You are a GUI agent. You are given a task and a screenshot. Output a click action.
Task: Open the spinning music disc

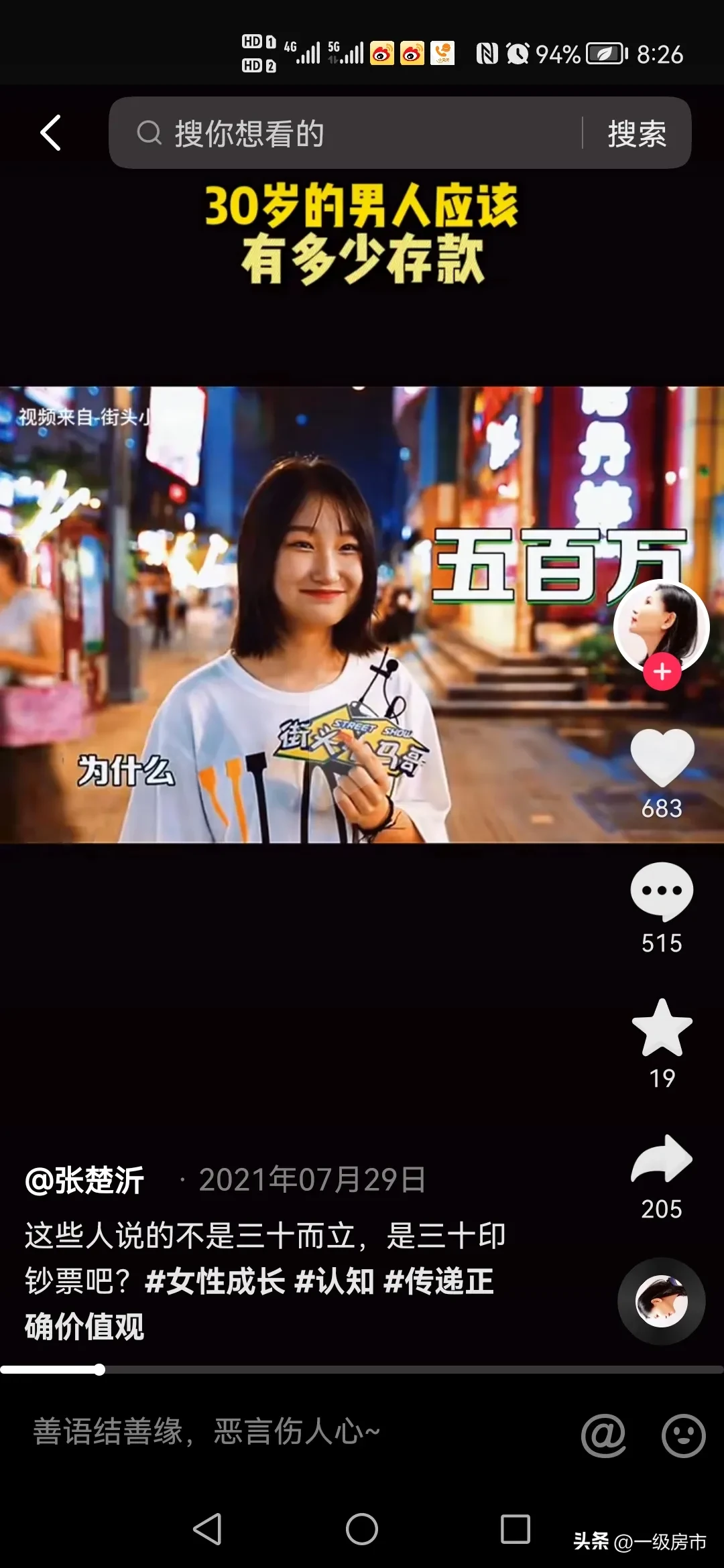[x=661, y=1301]
